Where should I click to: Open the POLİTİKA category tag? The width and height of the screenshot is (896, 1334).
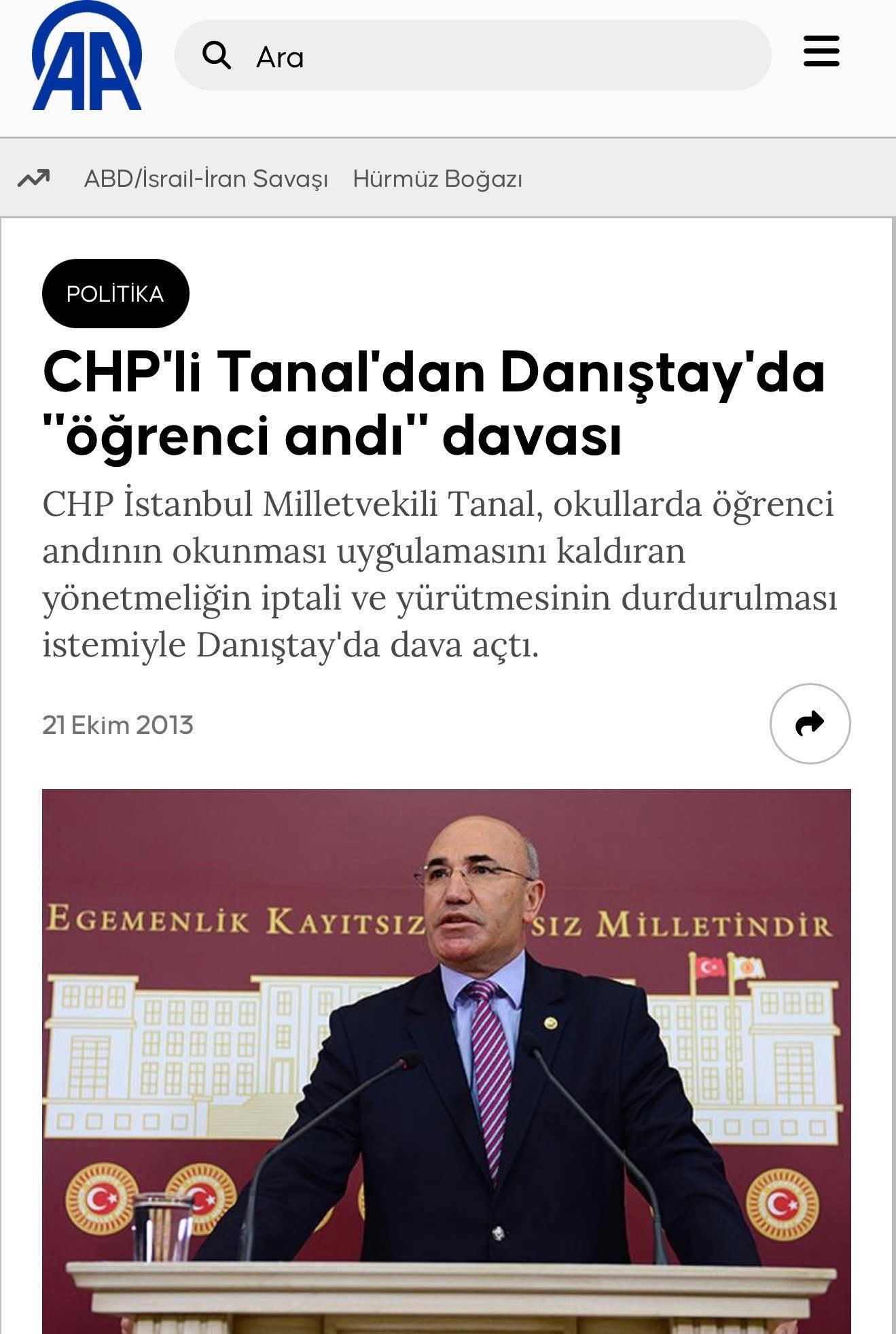[x=115, y=294]
